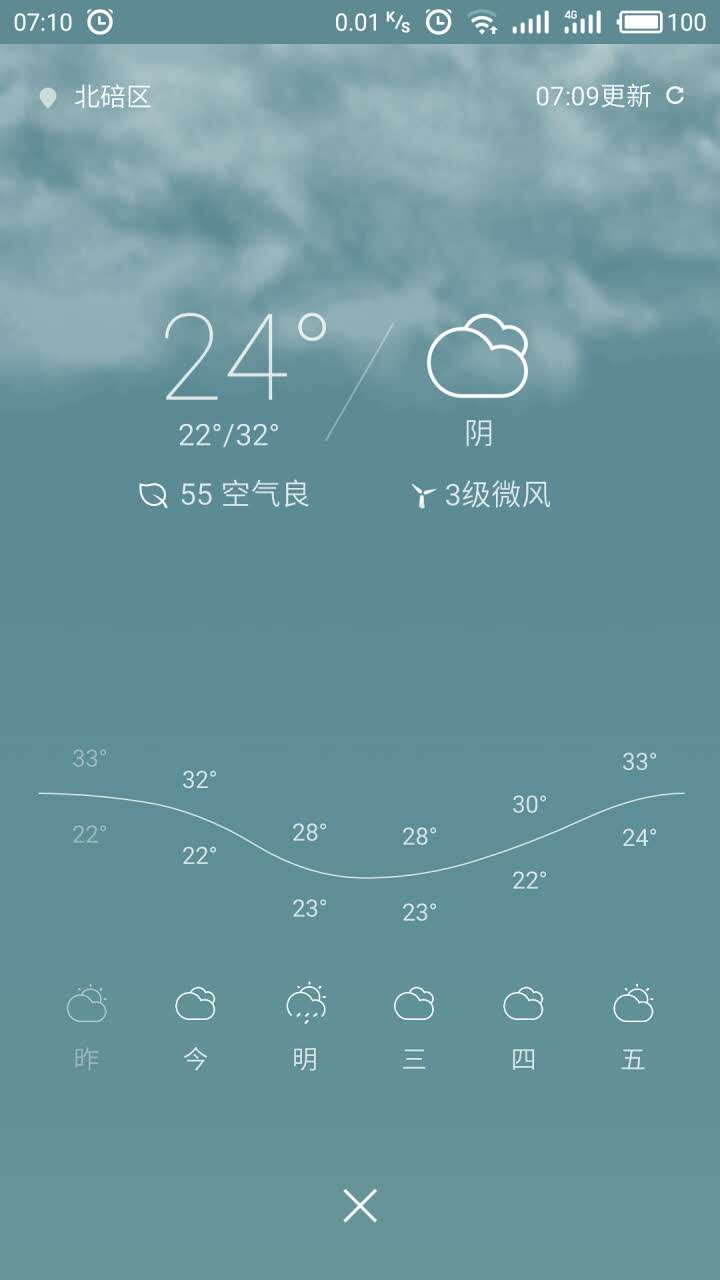Image resolution: width=720 pixels, height=1280 pixels.
Task: Open the 55 空气良 air quality details
Action: 225,494
